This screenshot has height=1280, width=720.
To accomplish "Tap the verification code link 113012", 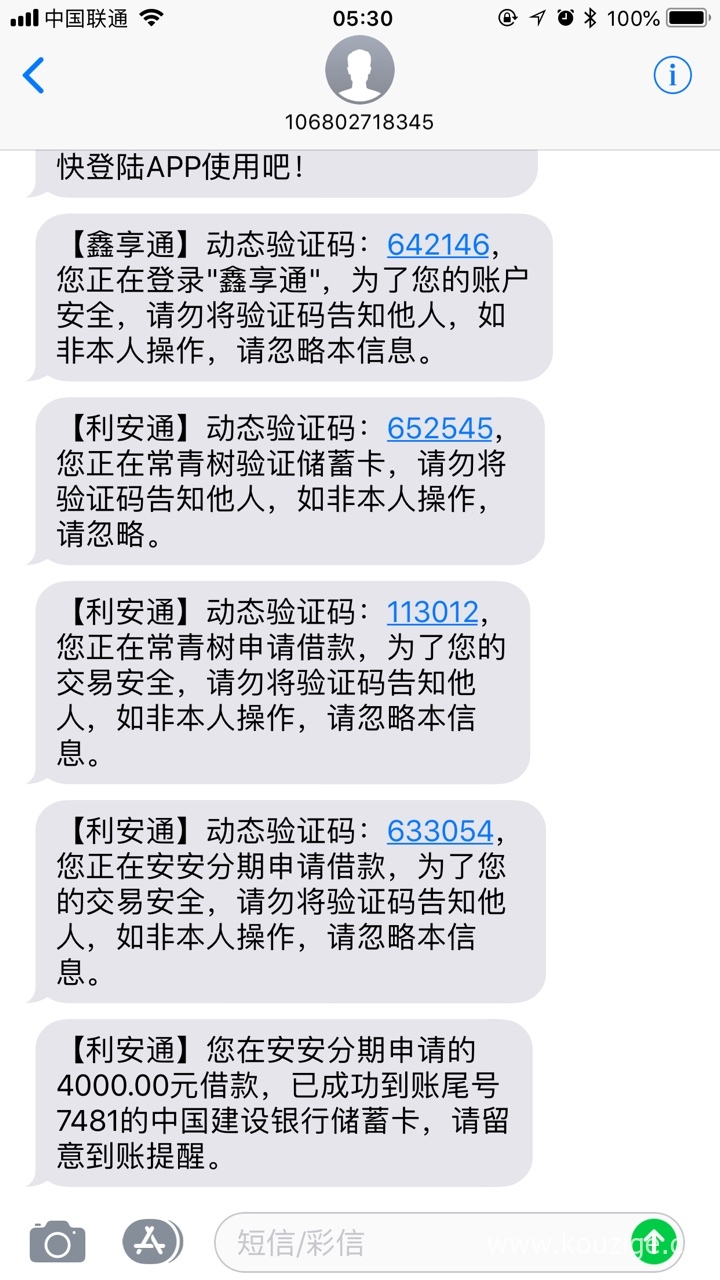I will (x=433, y=611).
